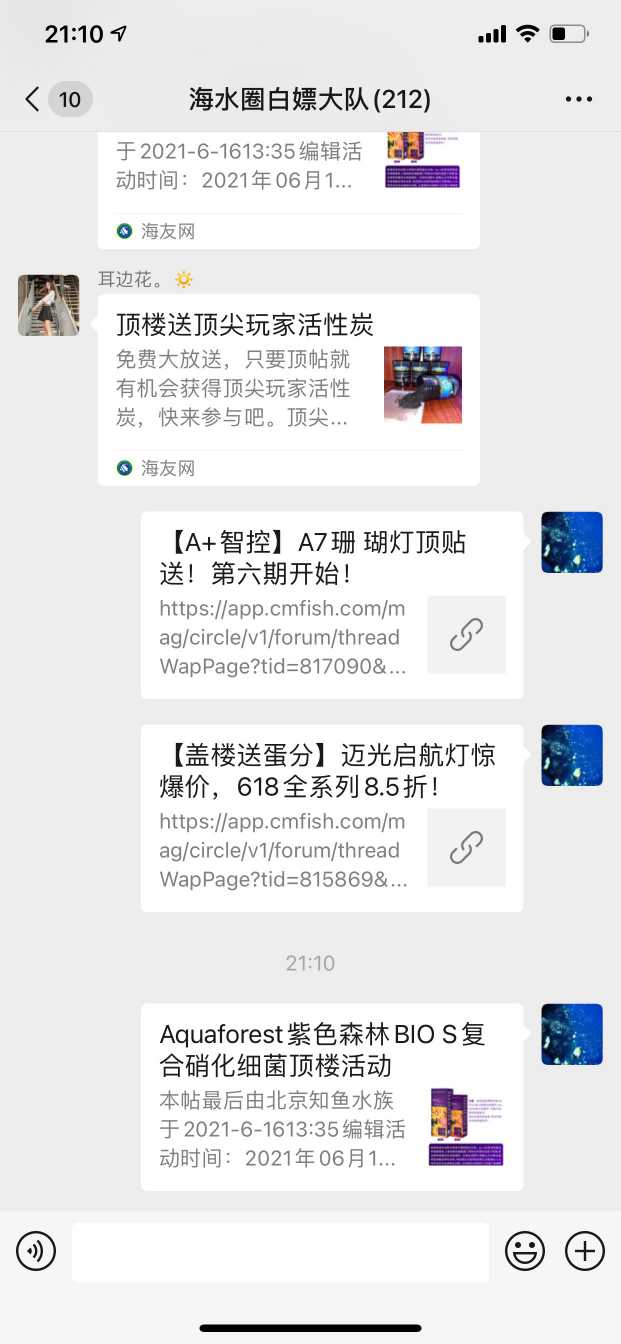This screenshot has width=621, height=1344.
Task: View 耳边花's profile avatar
Action: [x=49, y=305]
